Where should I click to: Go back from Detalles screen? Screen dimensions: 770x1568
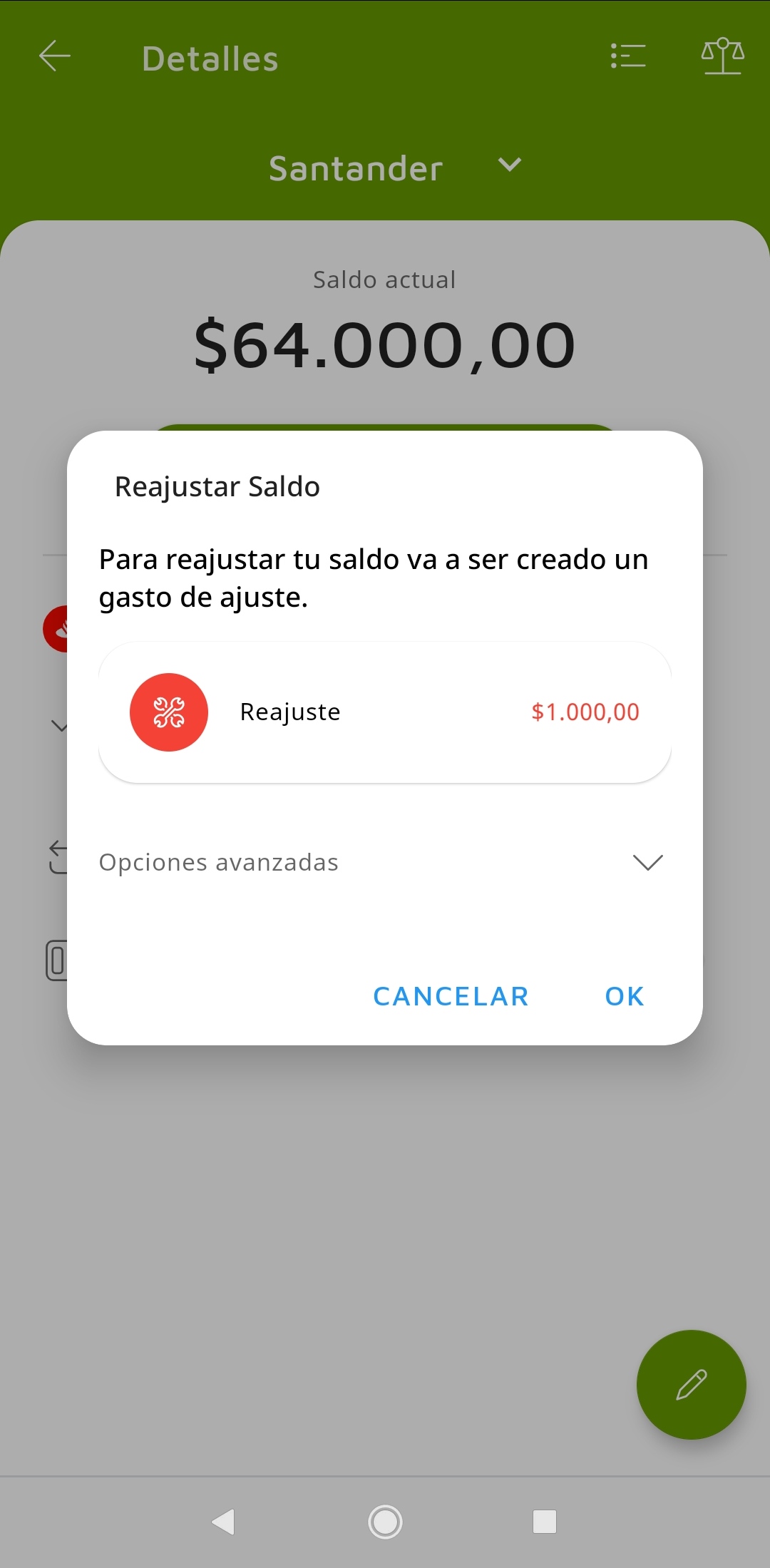click(55, 56)
